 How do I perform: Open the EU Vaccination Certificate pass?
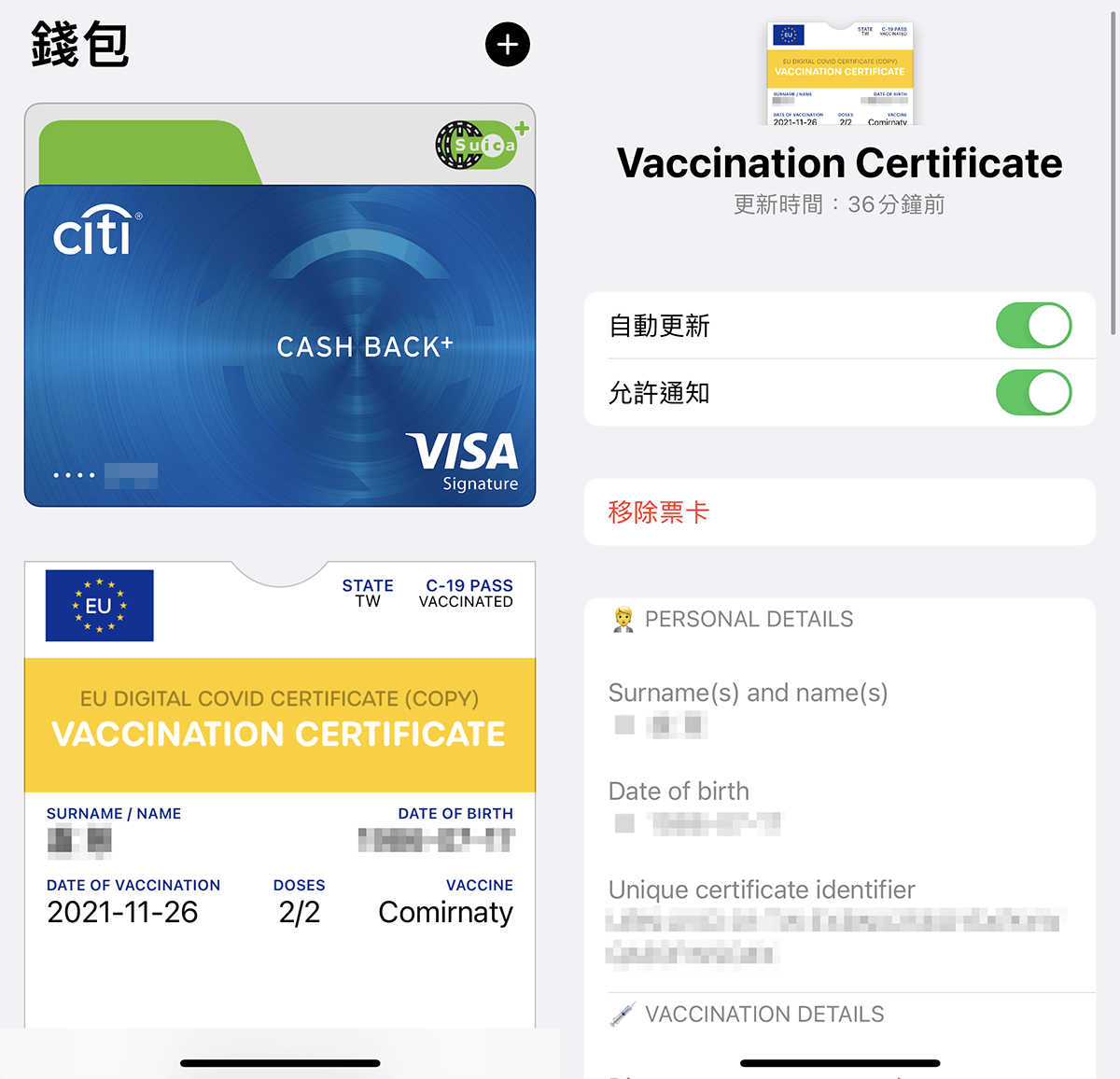point(280,747)
